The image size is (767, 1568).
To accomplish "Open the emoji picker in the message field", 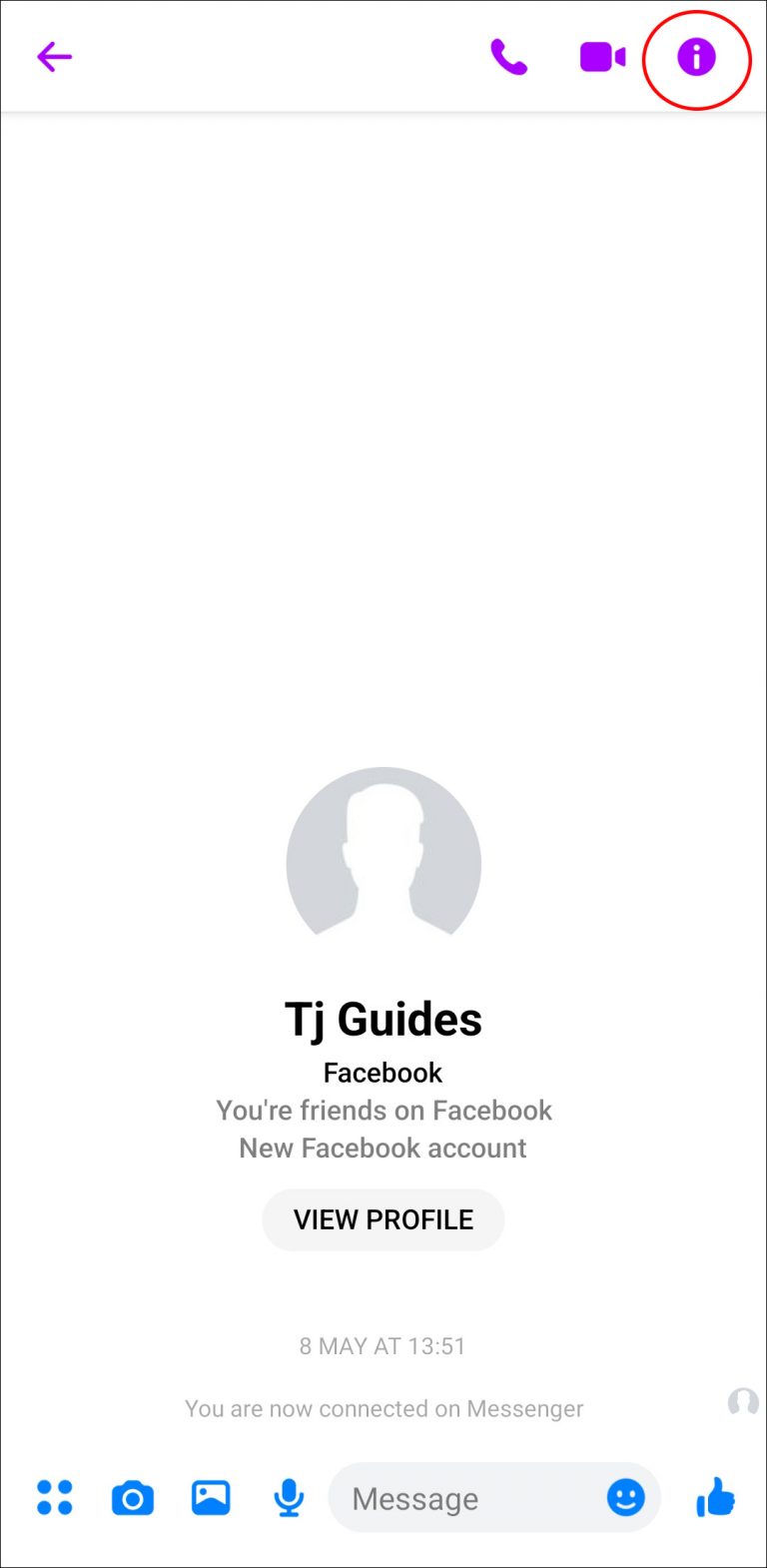I will coord(625,1497).
